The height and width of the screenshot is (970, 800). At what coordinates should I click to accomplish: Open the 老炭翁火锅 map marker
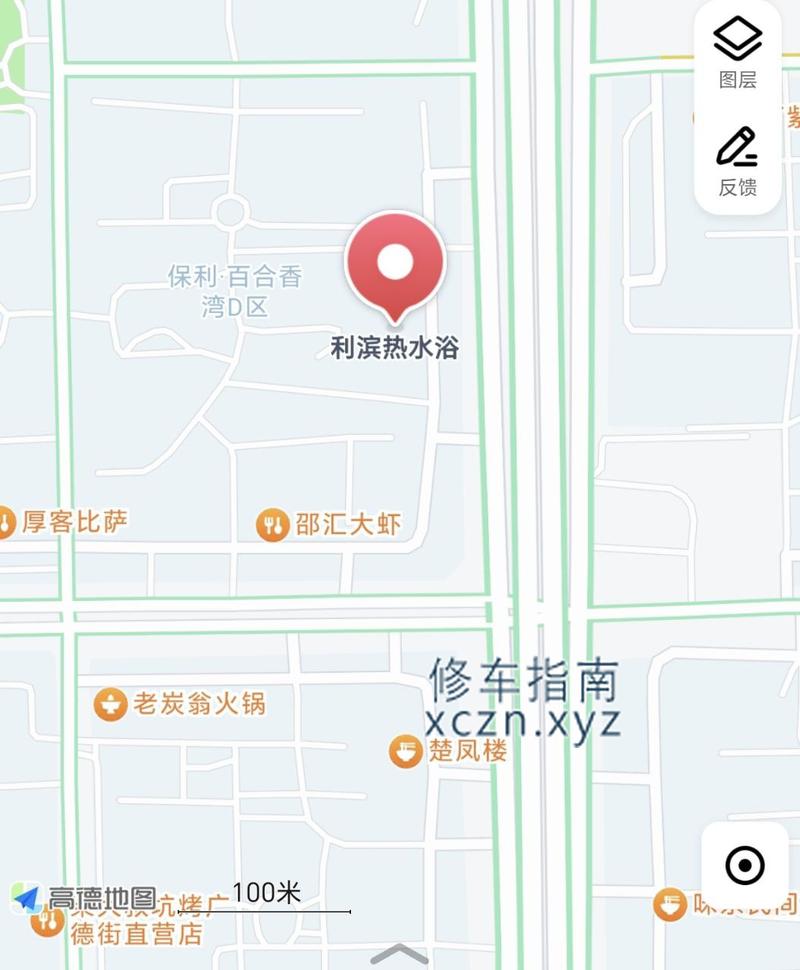click(110, 704)
